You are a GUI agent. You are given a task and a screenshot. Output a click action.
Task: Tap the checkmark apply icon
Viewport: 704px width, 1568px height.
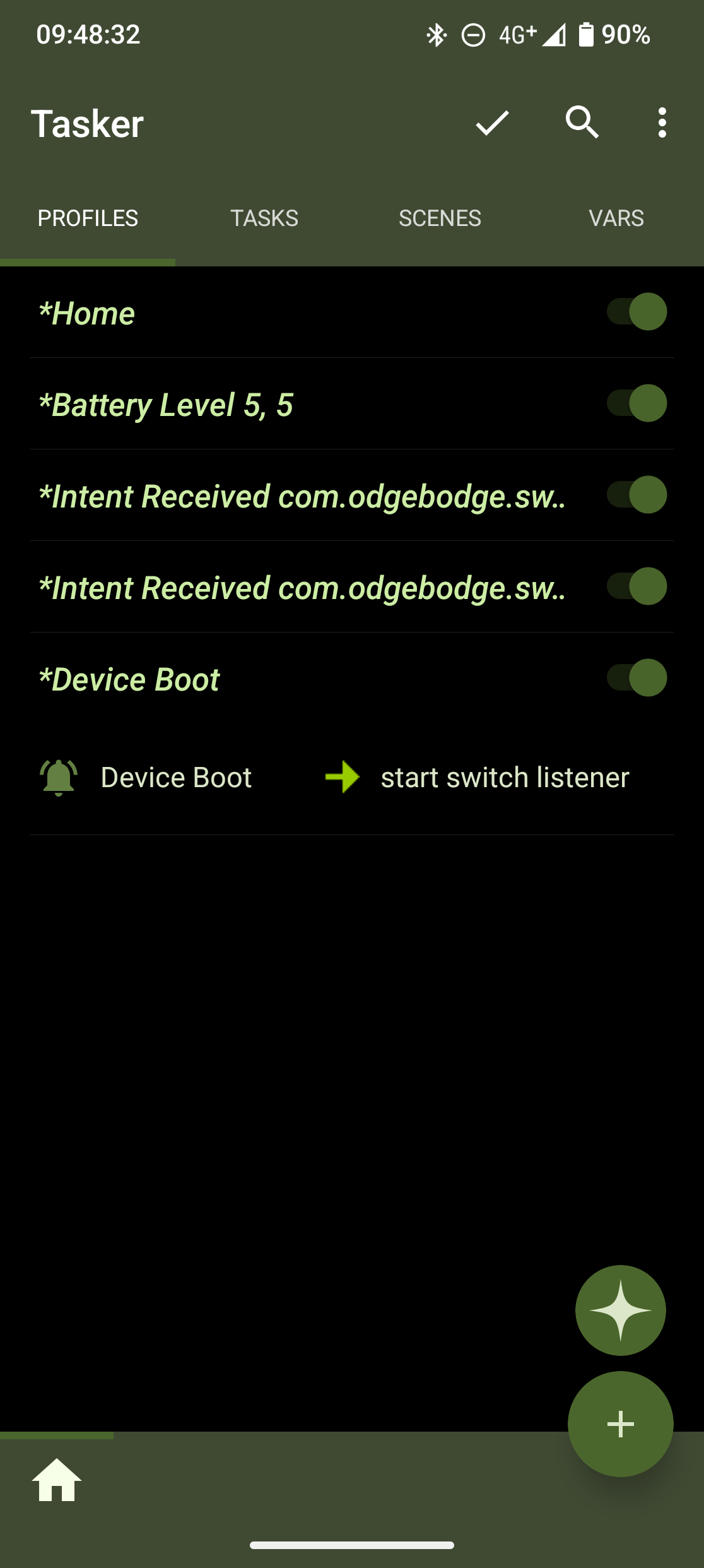[492, 123]
